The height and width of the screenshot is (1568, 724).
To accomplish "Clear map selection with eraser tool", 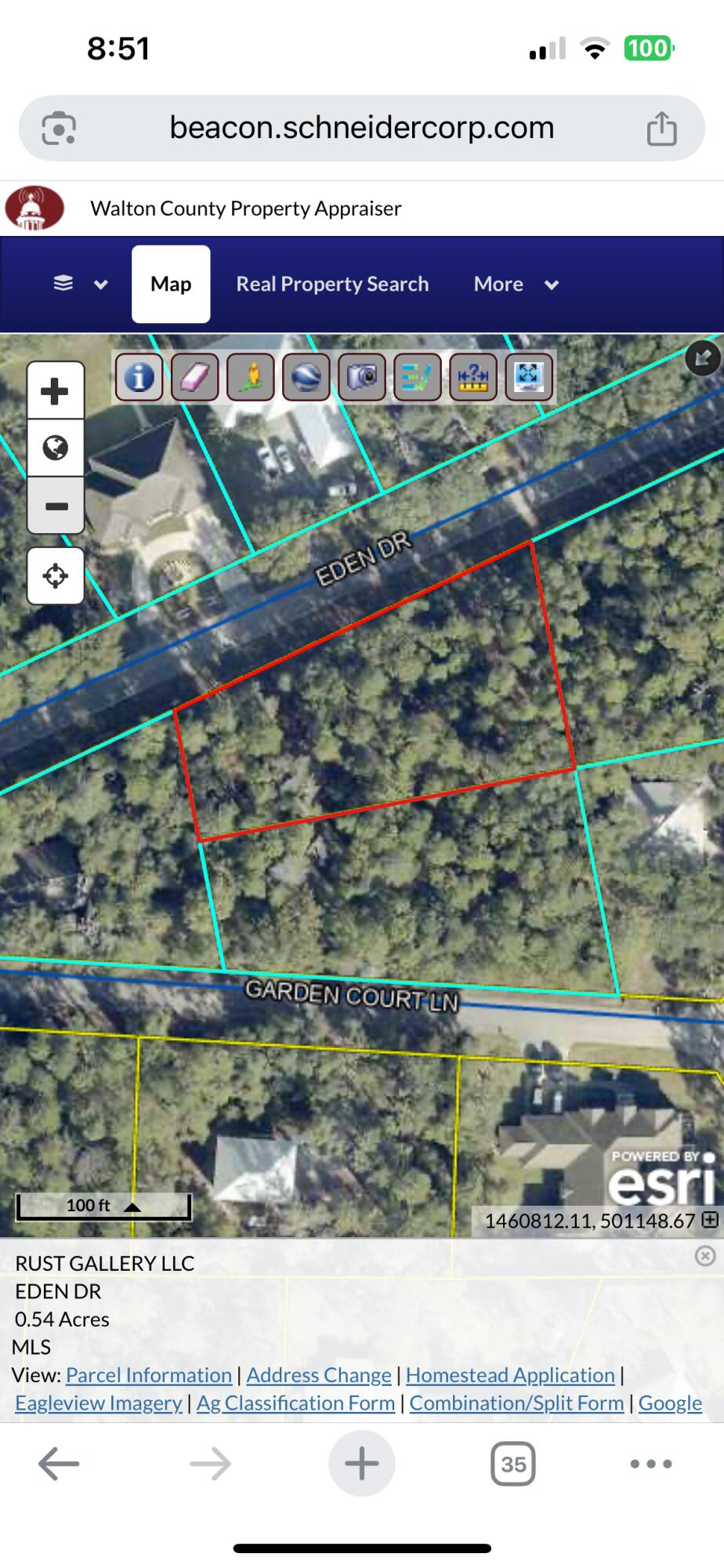I will point(194,377).
